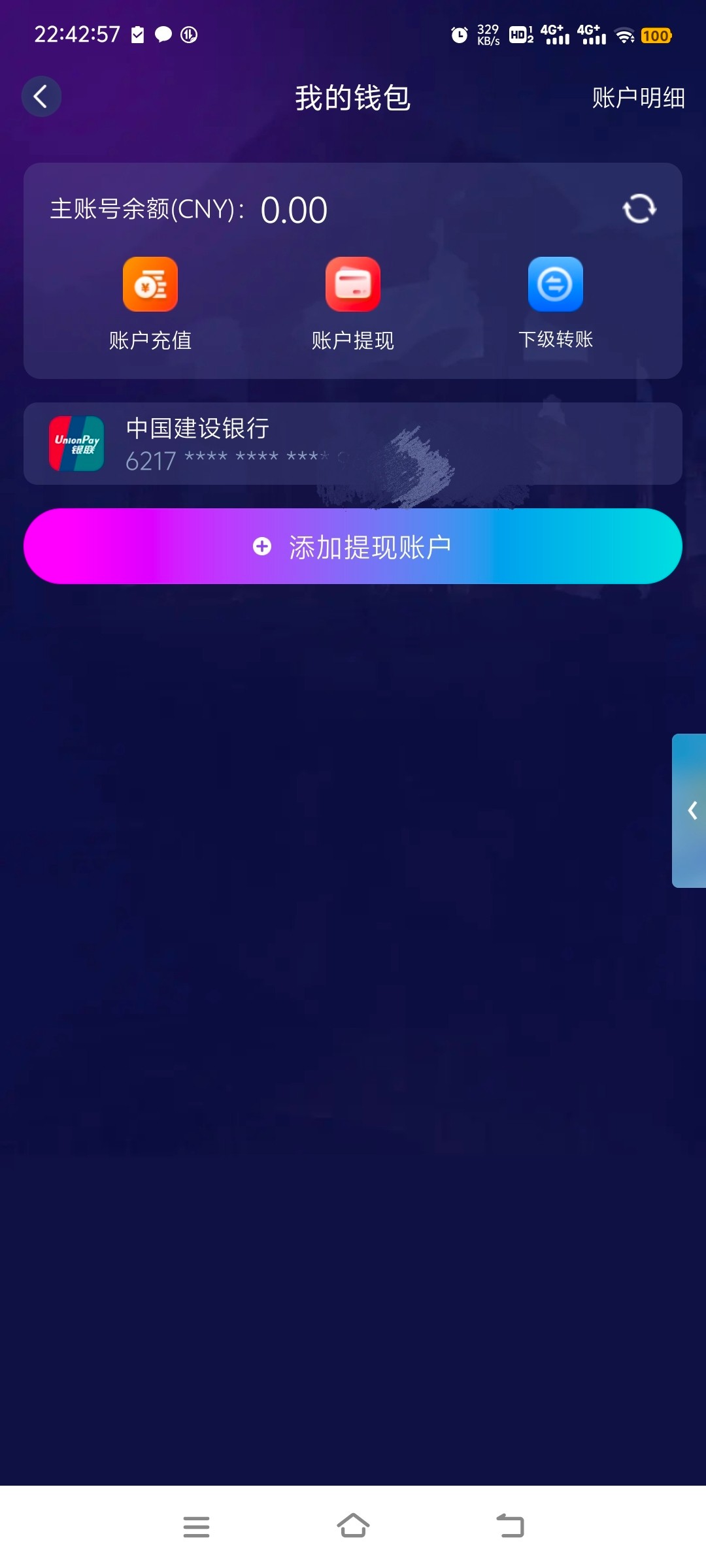706x1568 pixels.
Task: Select the 中国建设银行 card
Action: (x=353, y=444)
